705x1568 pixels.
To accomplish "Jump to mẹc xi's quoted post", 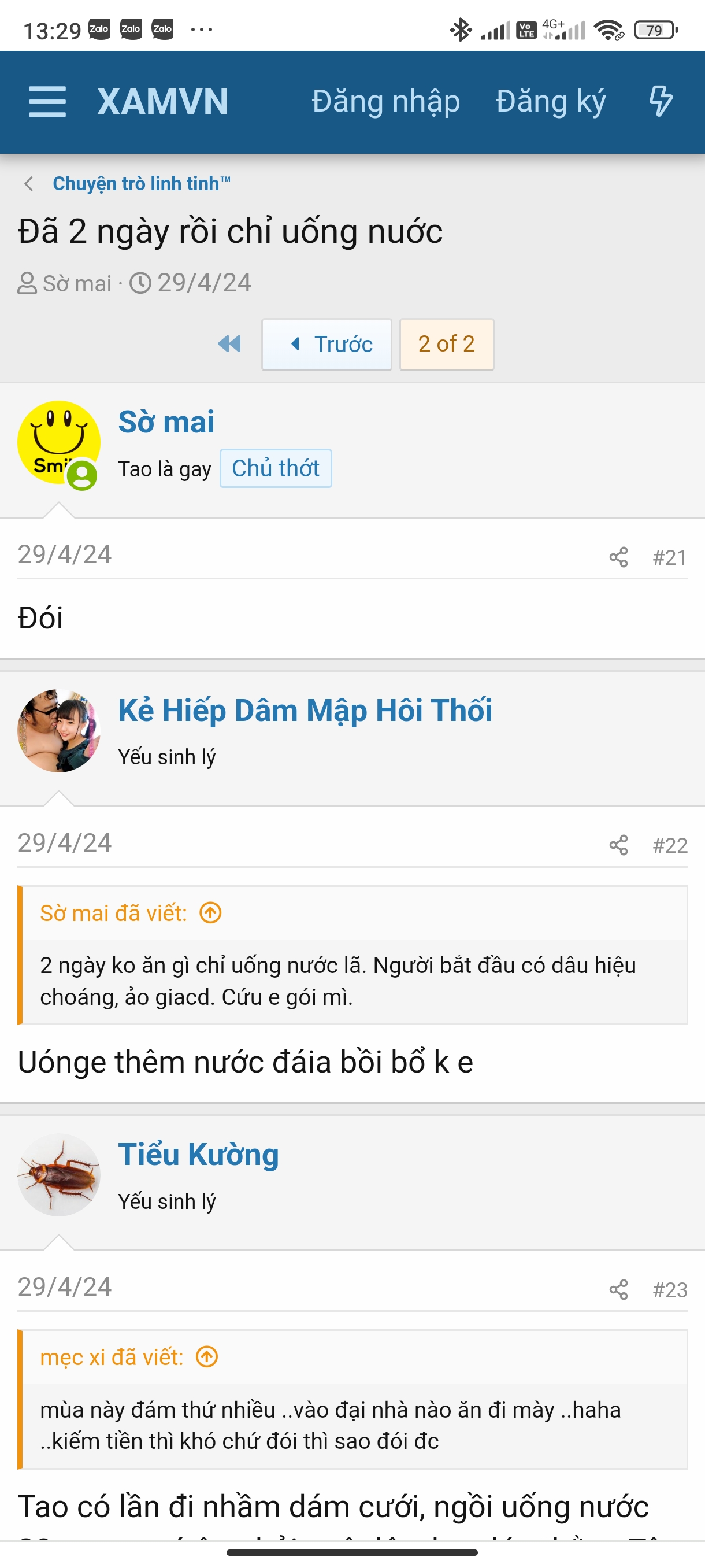I will pyautogui.click(x=207, y=1357).
